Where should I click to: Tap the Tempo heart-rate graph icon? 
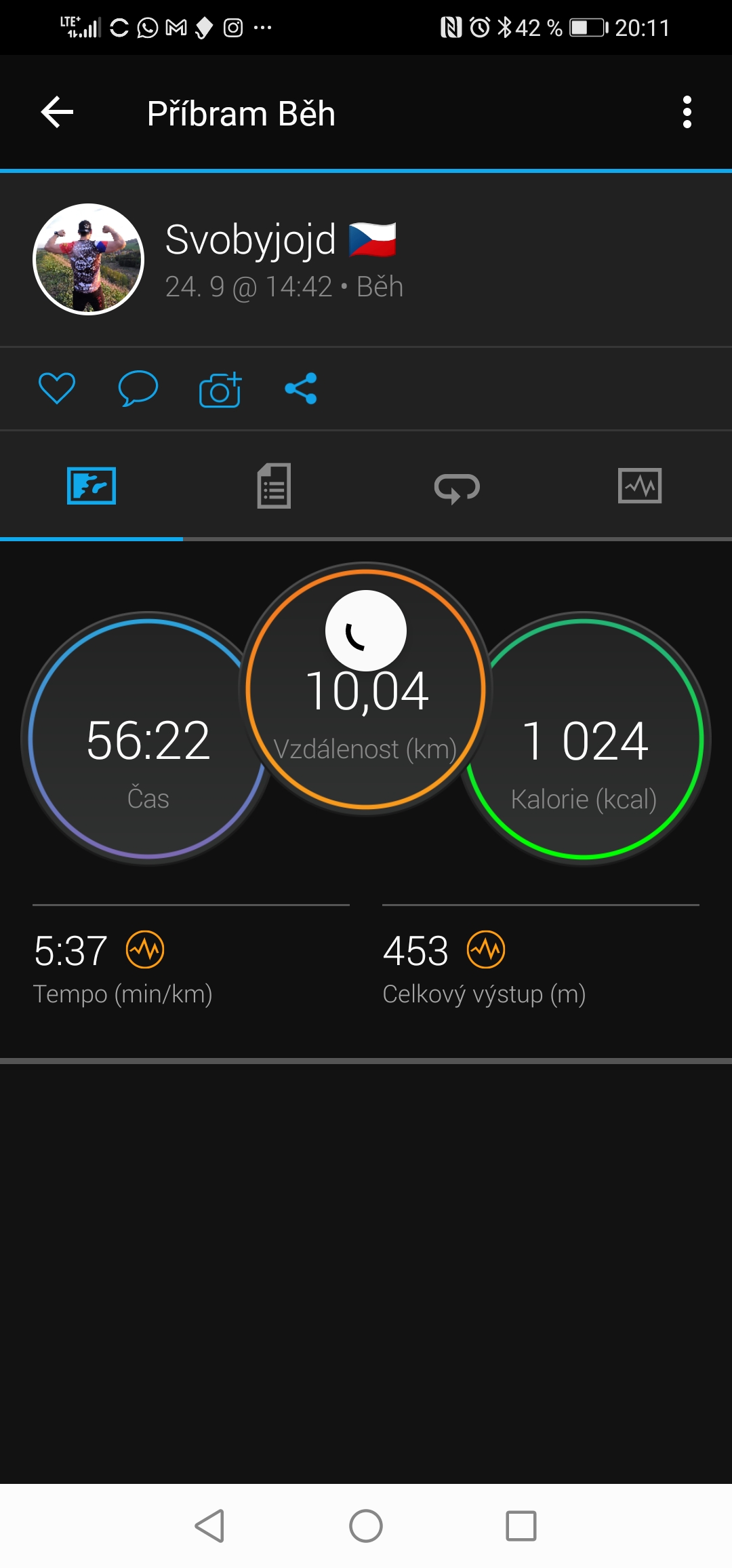145,949
